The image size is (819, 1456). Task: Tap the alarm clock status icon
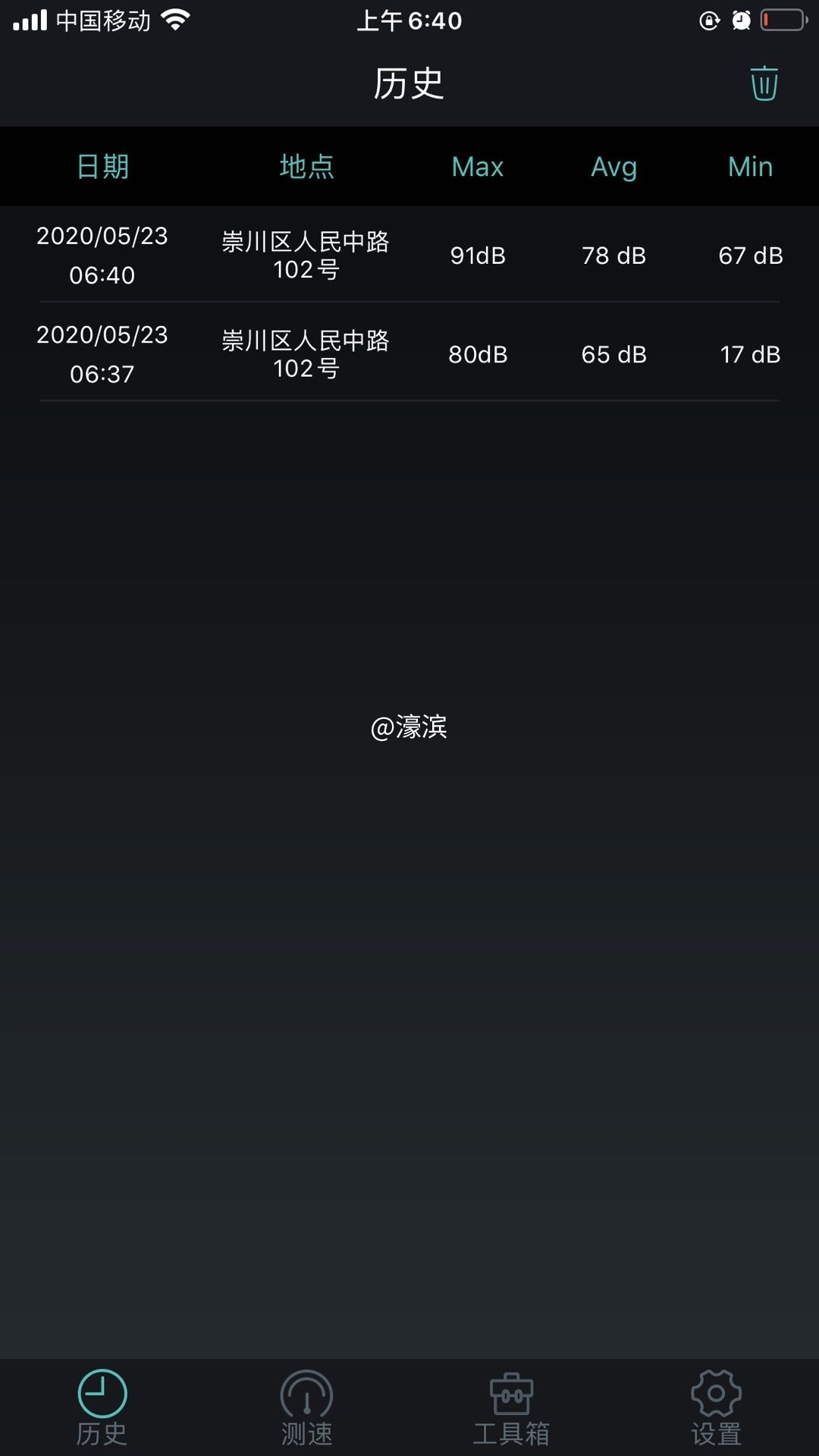click(742, 20)
